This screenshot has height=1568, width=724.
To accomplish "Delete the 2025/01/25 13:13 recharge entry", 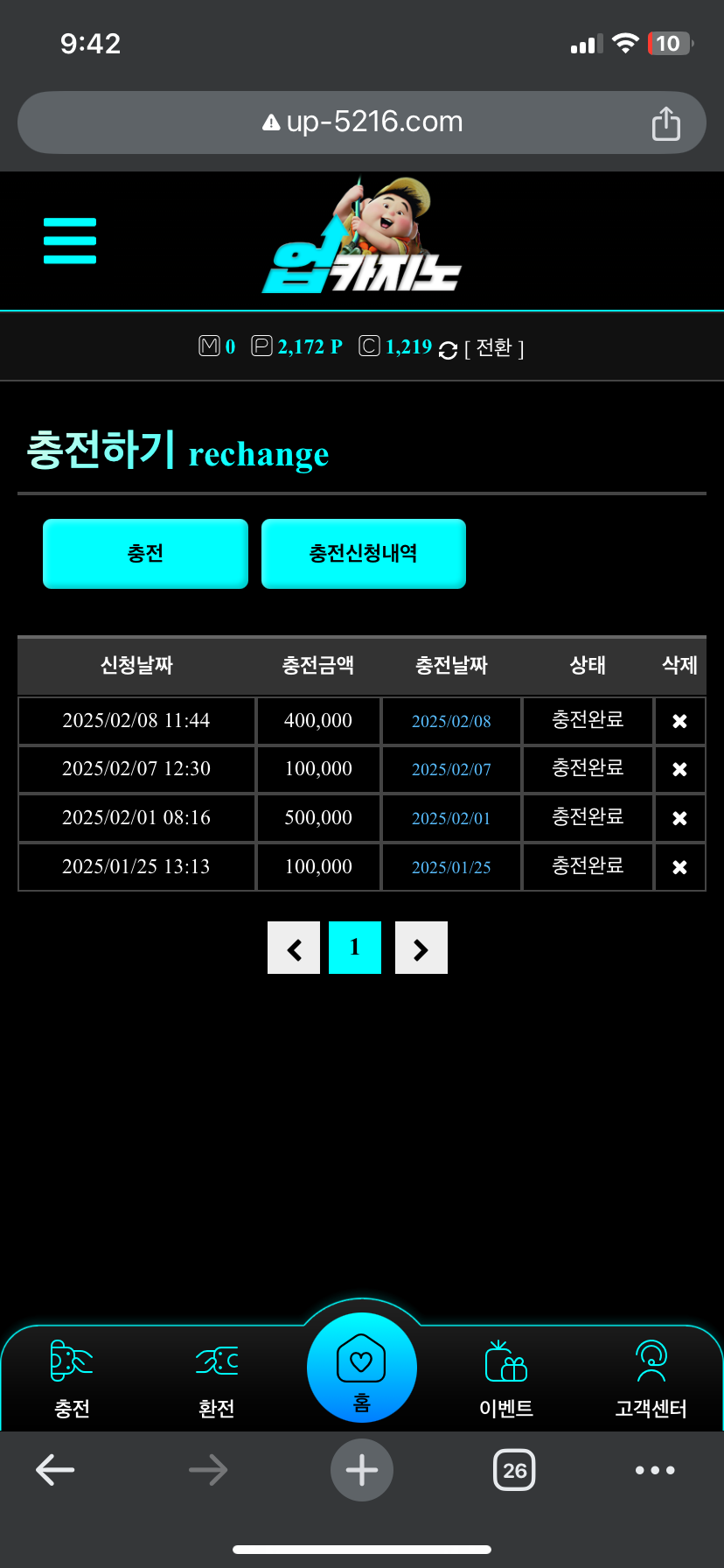I will coord(679,867).
